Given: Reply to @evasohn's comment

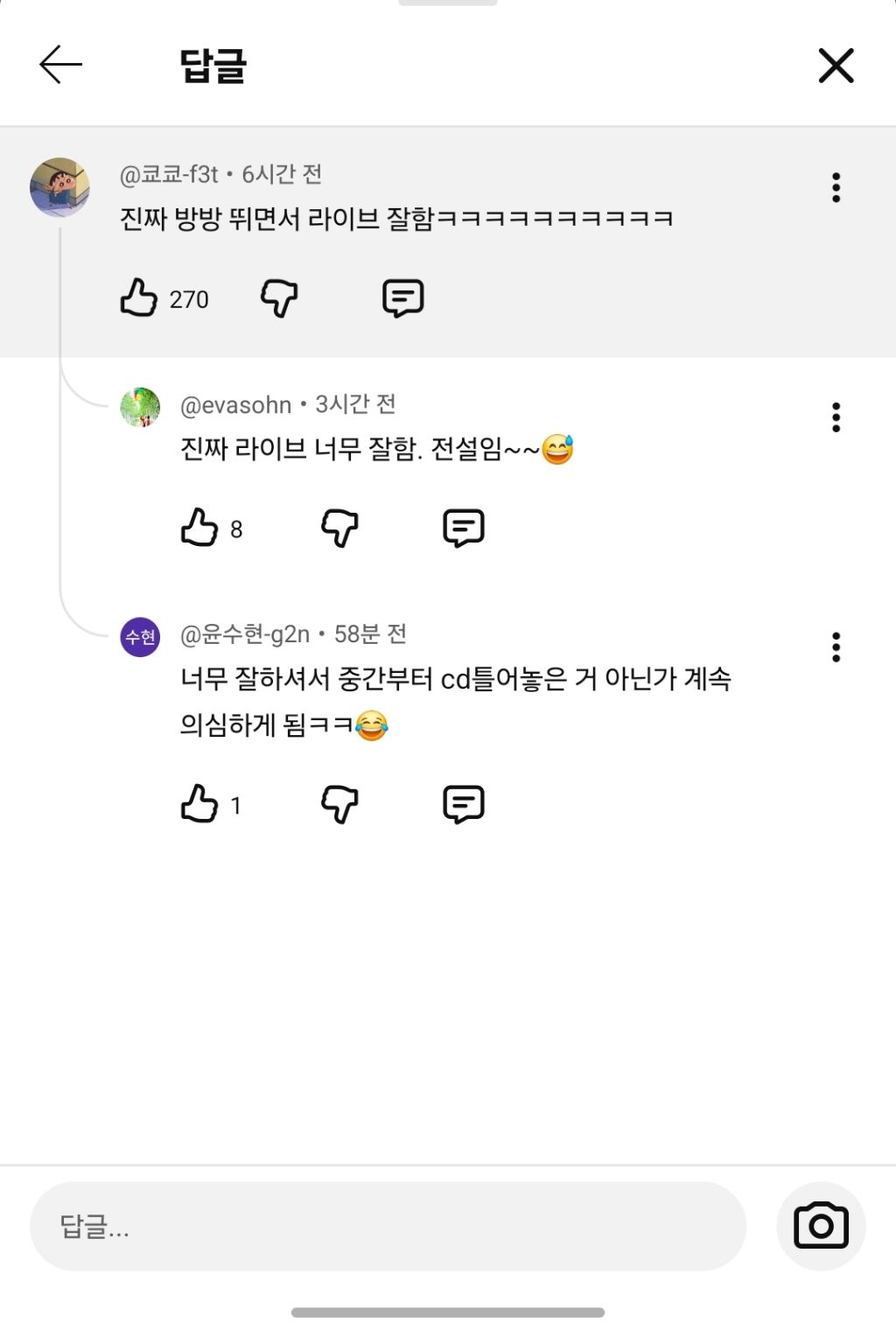Looking at the screenshot, I should click(463, 528).
